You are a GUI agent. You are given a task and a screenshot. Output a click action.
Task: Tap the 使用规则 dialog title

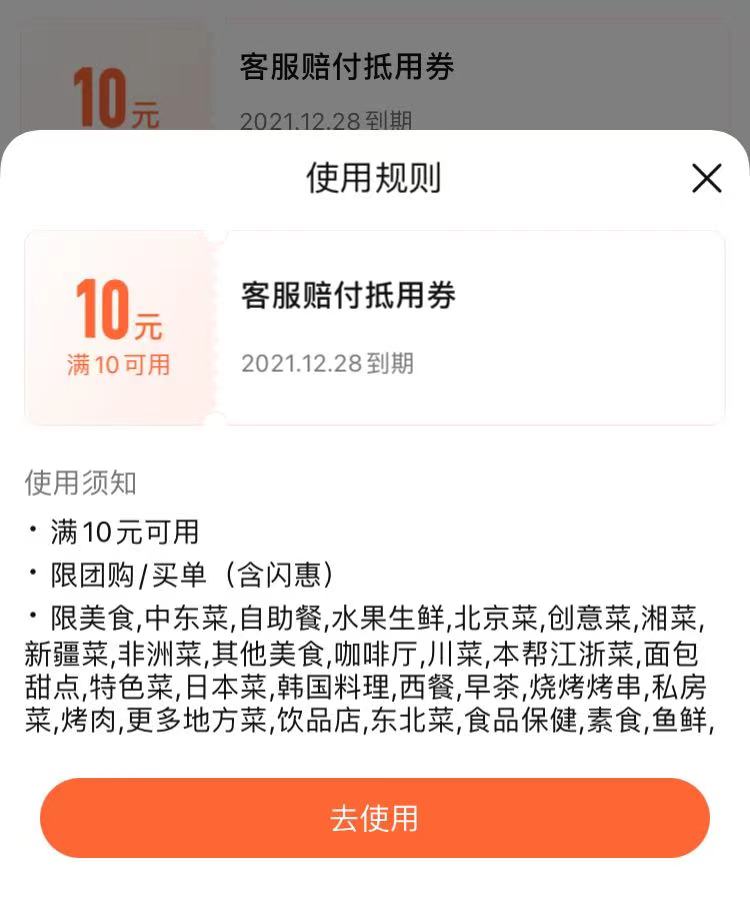[x=374, y=178]
